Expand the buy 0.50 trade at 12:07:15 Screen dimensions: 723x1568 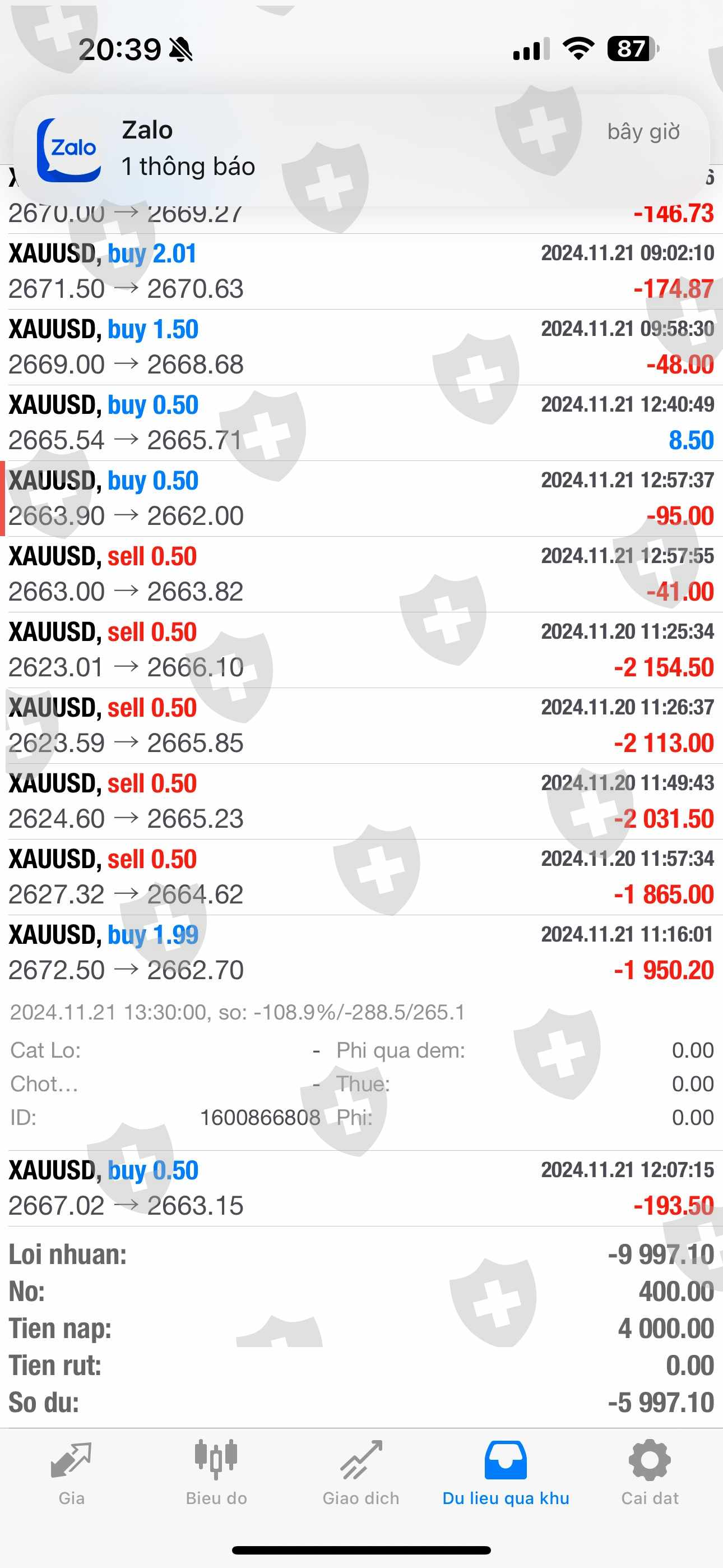point(361,1188)
